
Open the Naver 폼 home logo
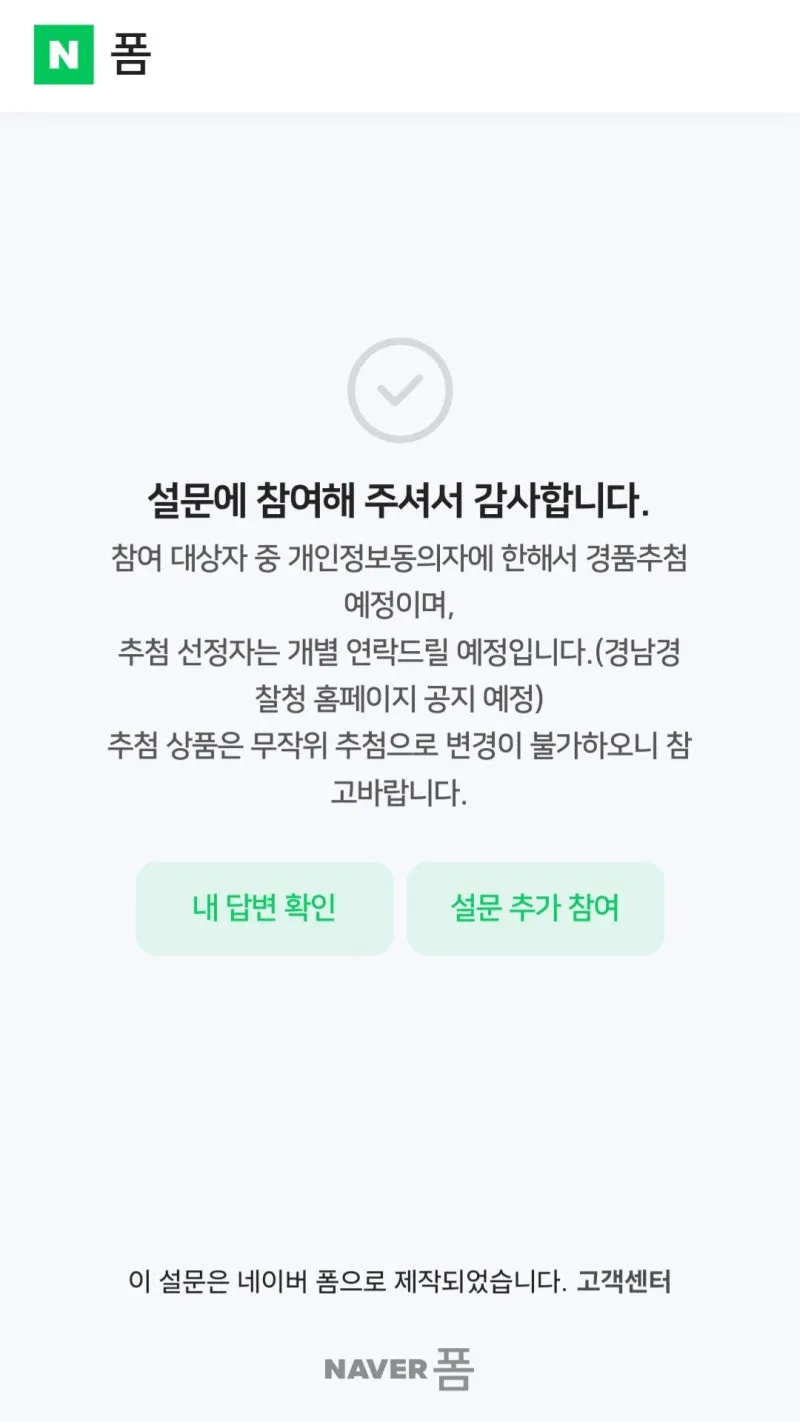92,55
